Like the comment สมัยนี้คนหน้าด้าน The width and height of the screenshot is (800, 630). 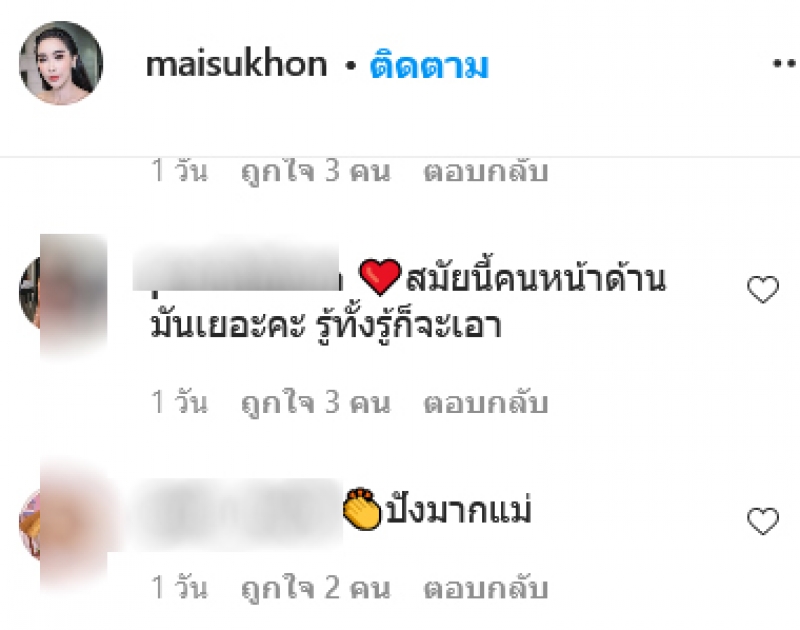point(763,290)
